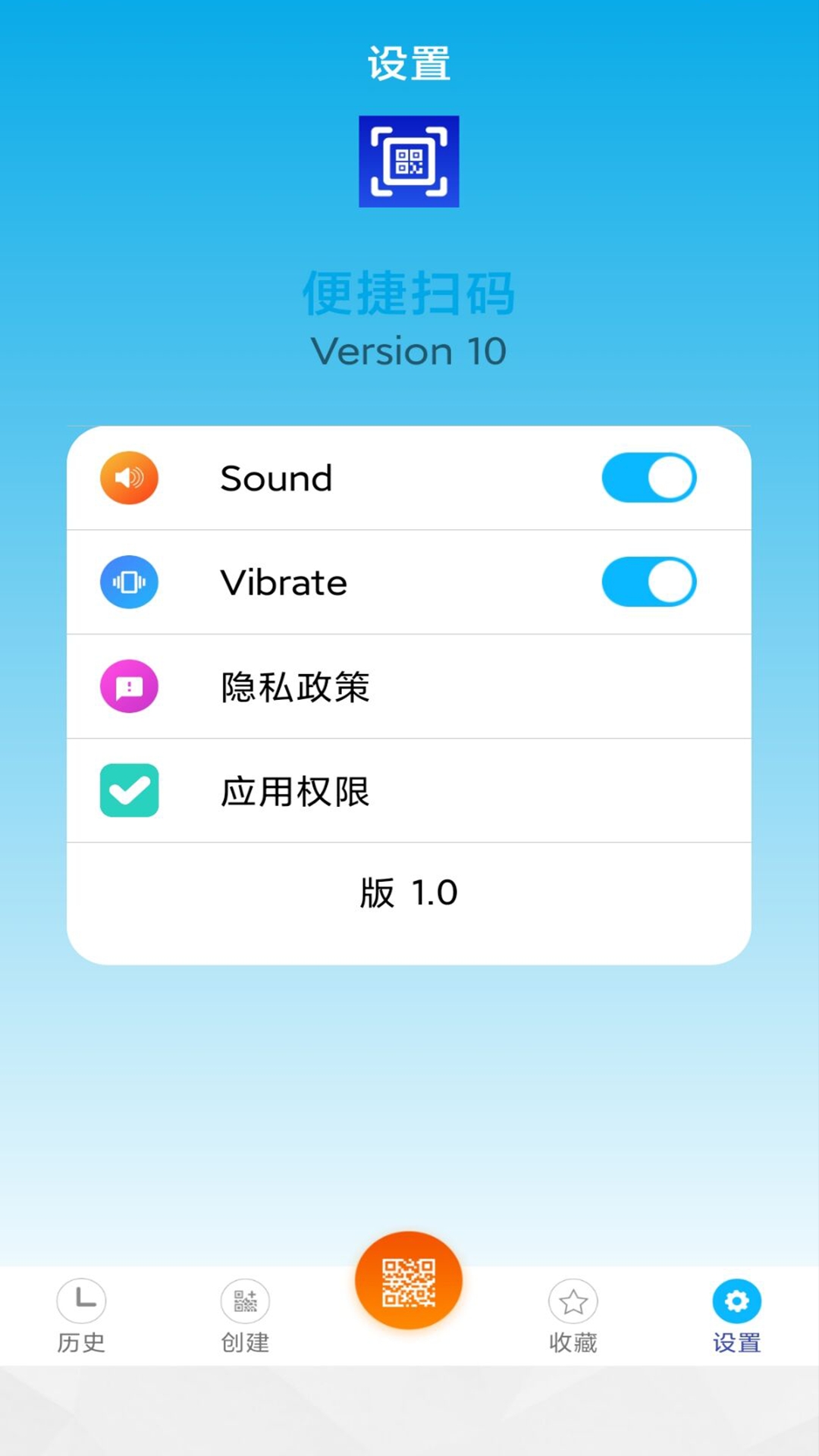Disable the Sound toggle

point(648,478)
